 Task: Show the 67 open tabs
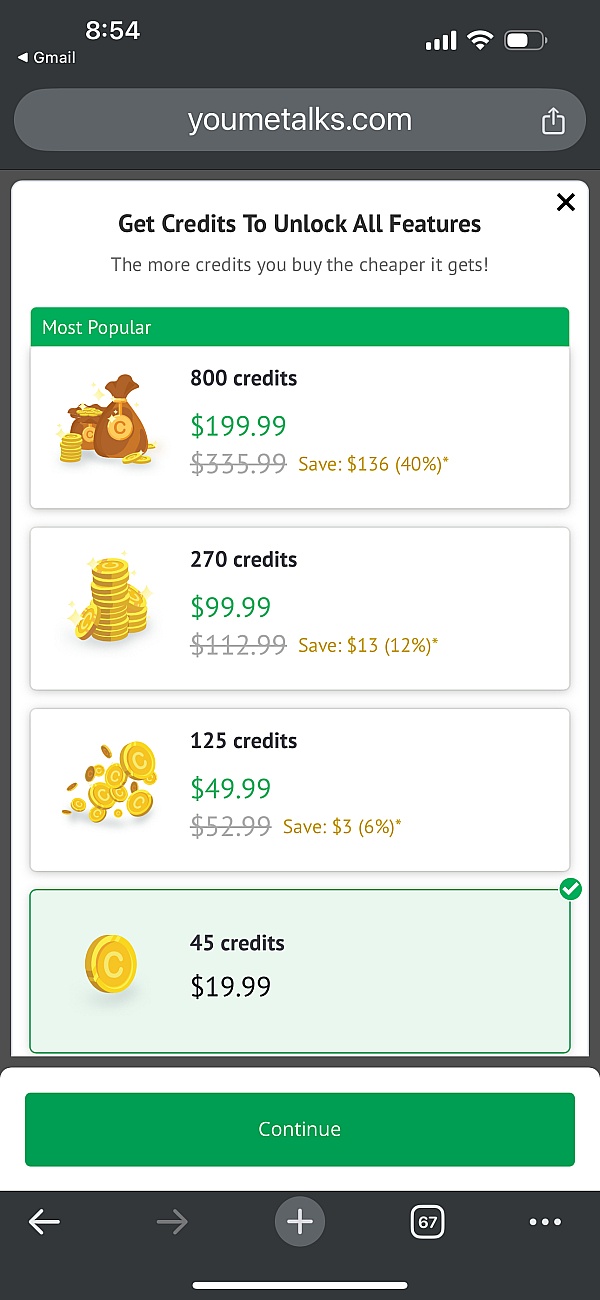[428, 1222]
